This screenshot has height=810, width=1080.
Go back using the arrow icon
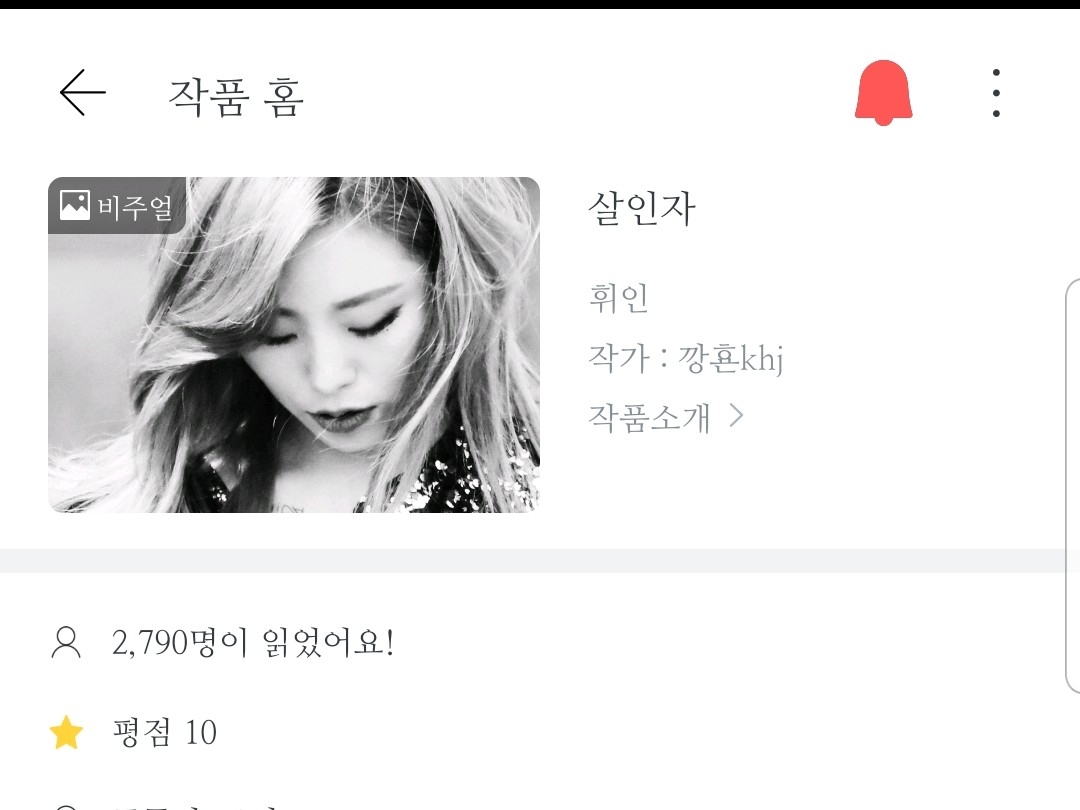(x=82, y=94)
